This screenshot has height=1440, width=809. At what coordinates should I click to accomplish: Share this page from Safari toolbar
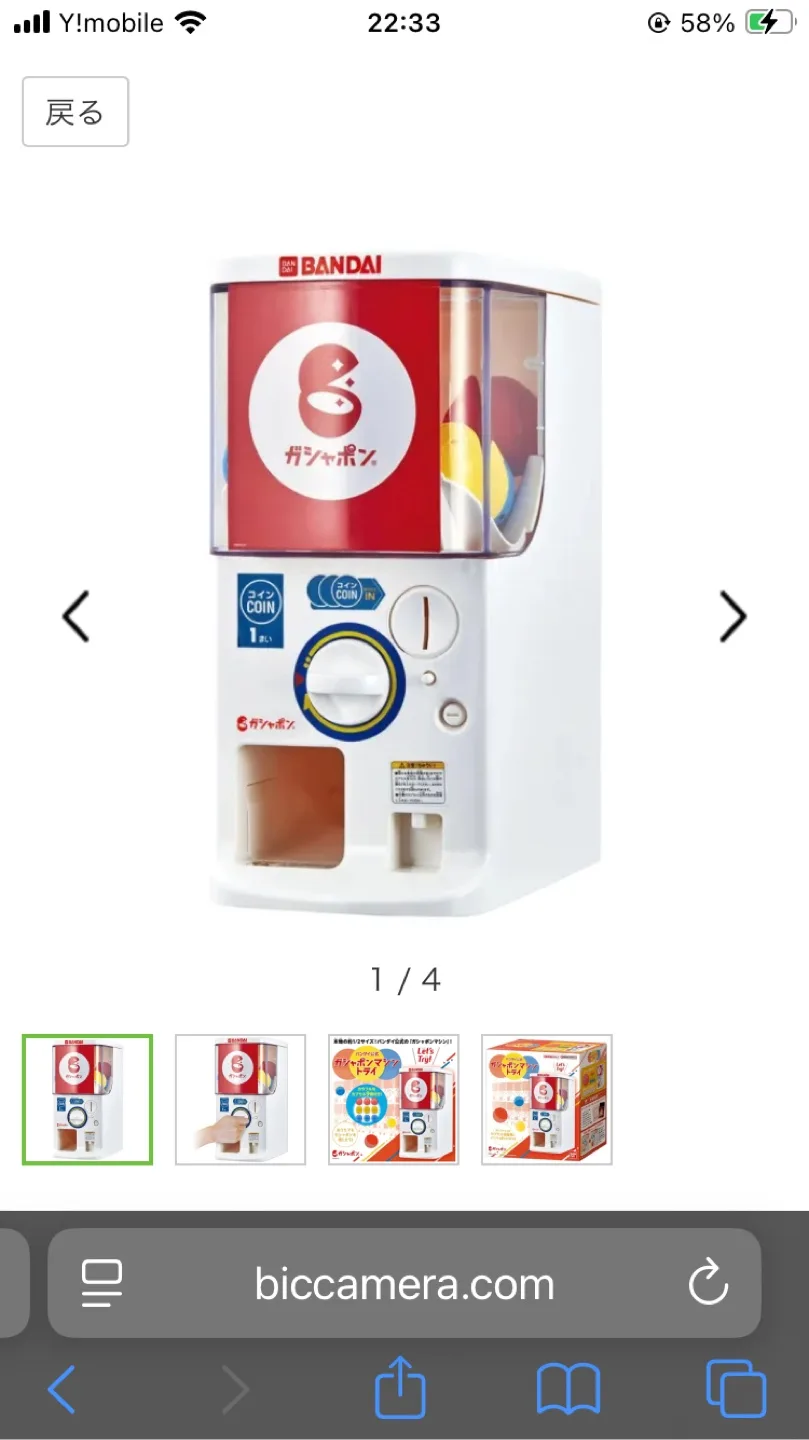[x=400, y=1387]
